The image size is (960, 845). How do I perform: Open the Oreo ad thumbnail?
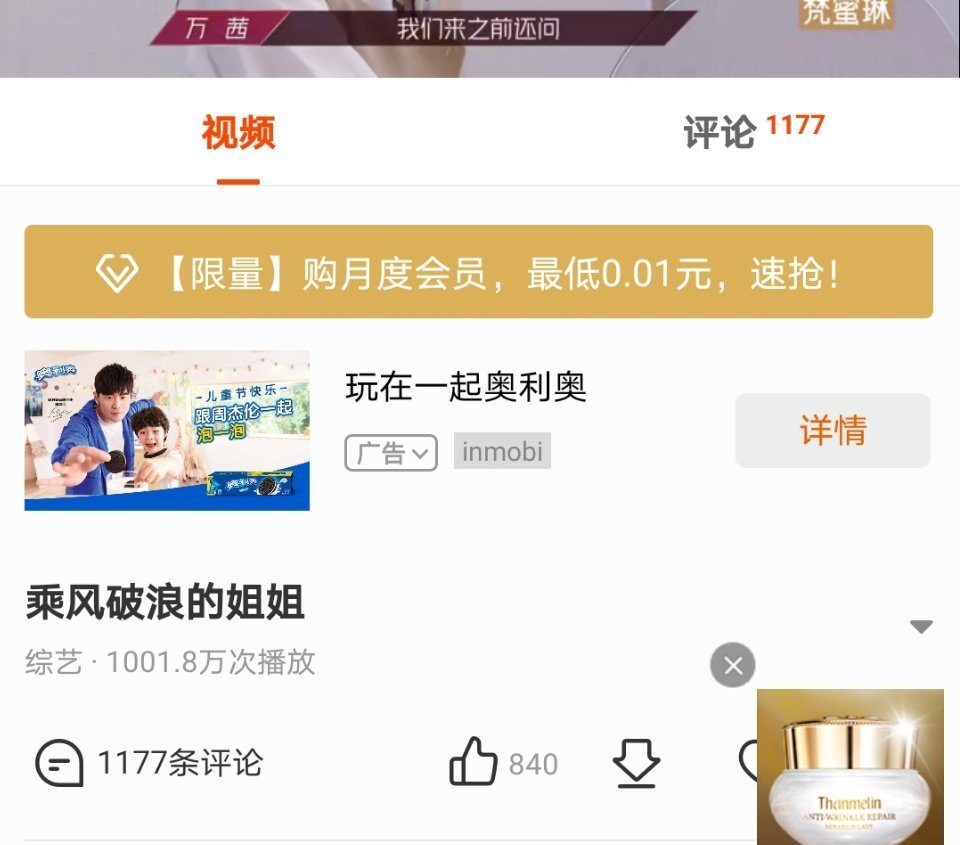pos(167,430)
